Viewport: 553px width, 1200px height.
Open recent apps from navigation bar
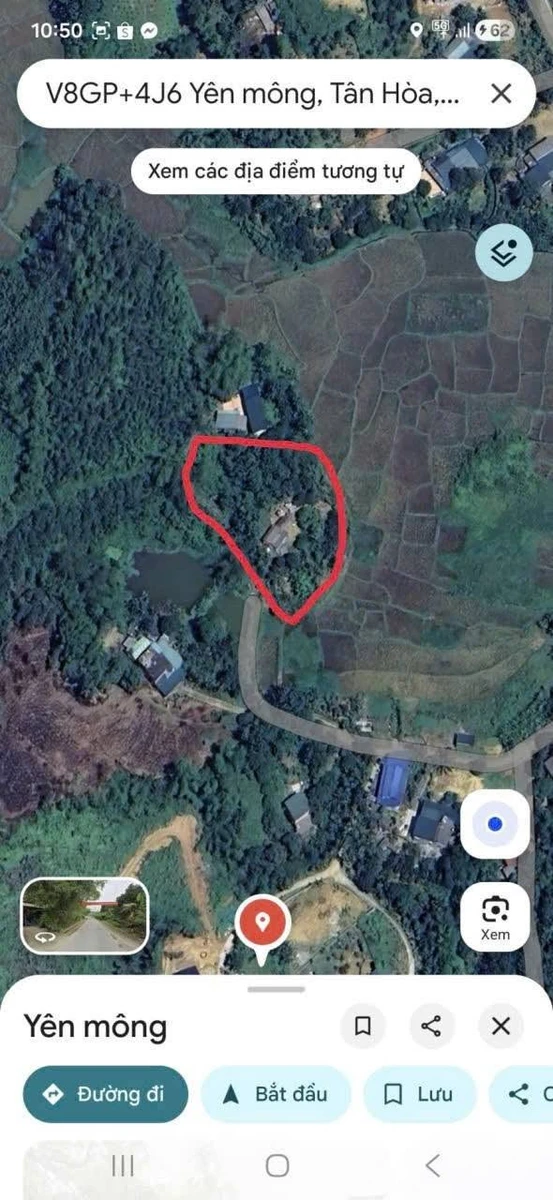(123, 1165)
